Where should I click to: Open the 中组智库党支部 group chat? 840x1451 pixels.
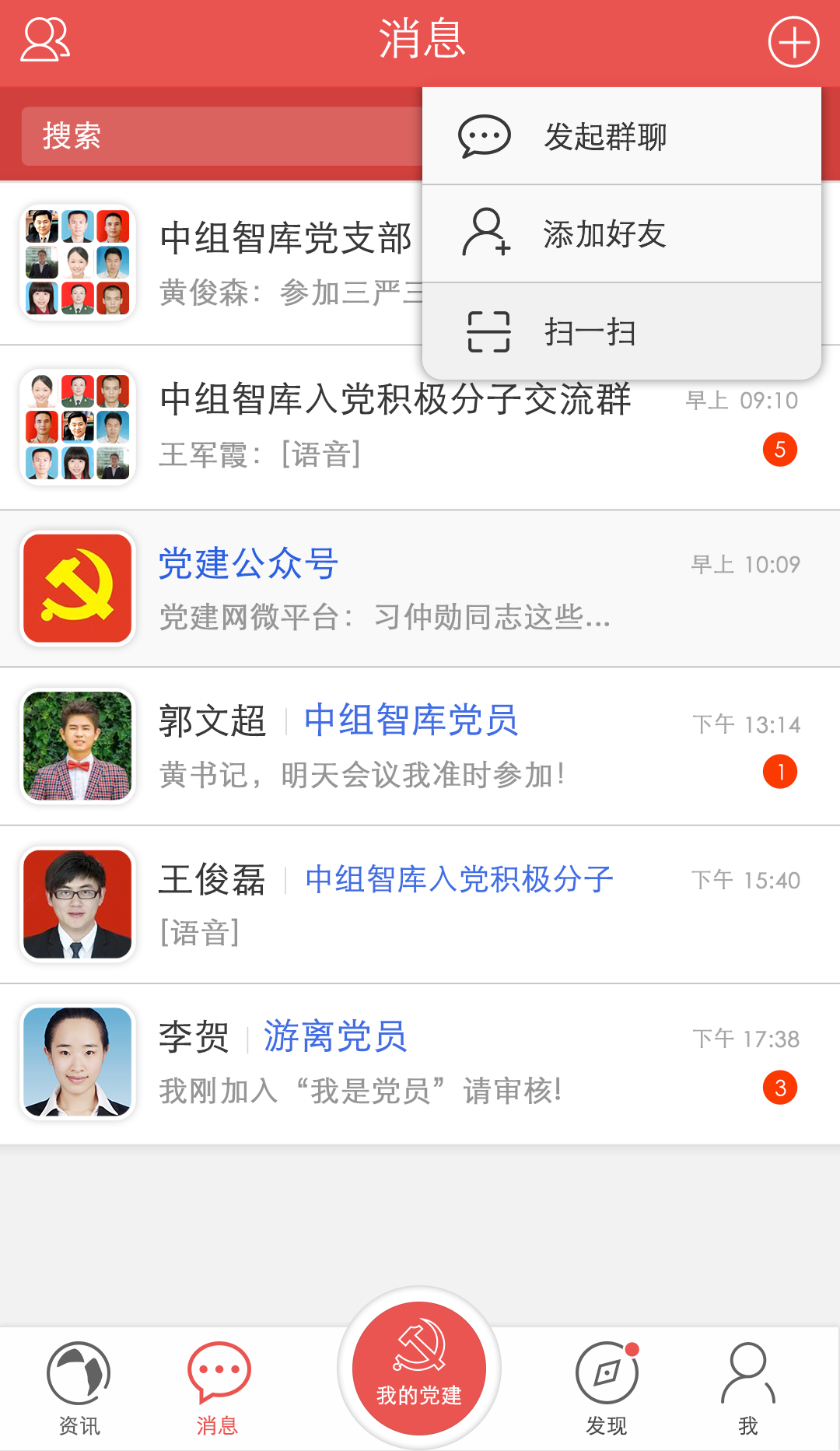(x=218, y=263)
